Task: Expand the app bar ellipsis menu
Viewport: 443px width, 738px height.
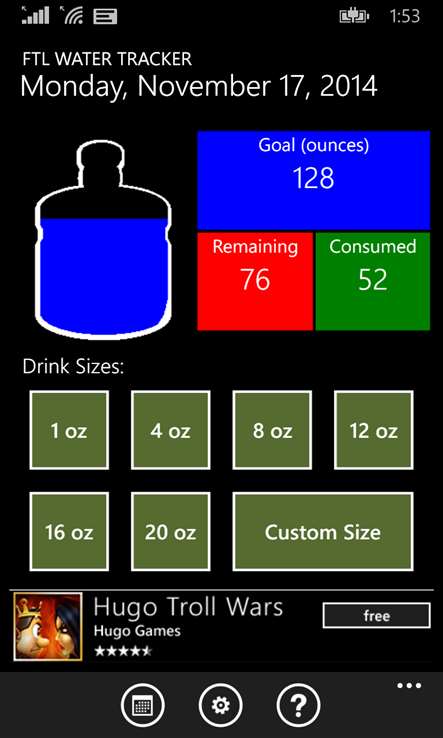Action: 409,686
